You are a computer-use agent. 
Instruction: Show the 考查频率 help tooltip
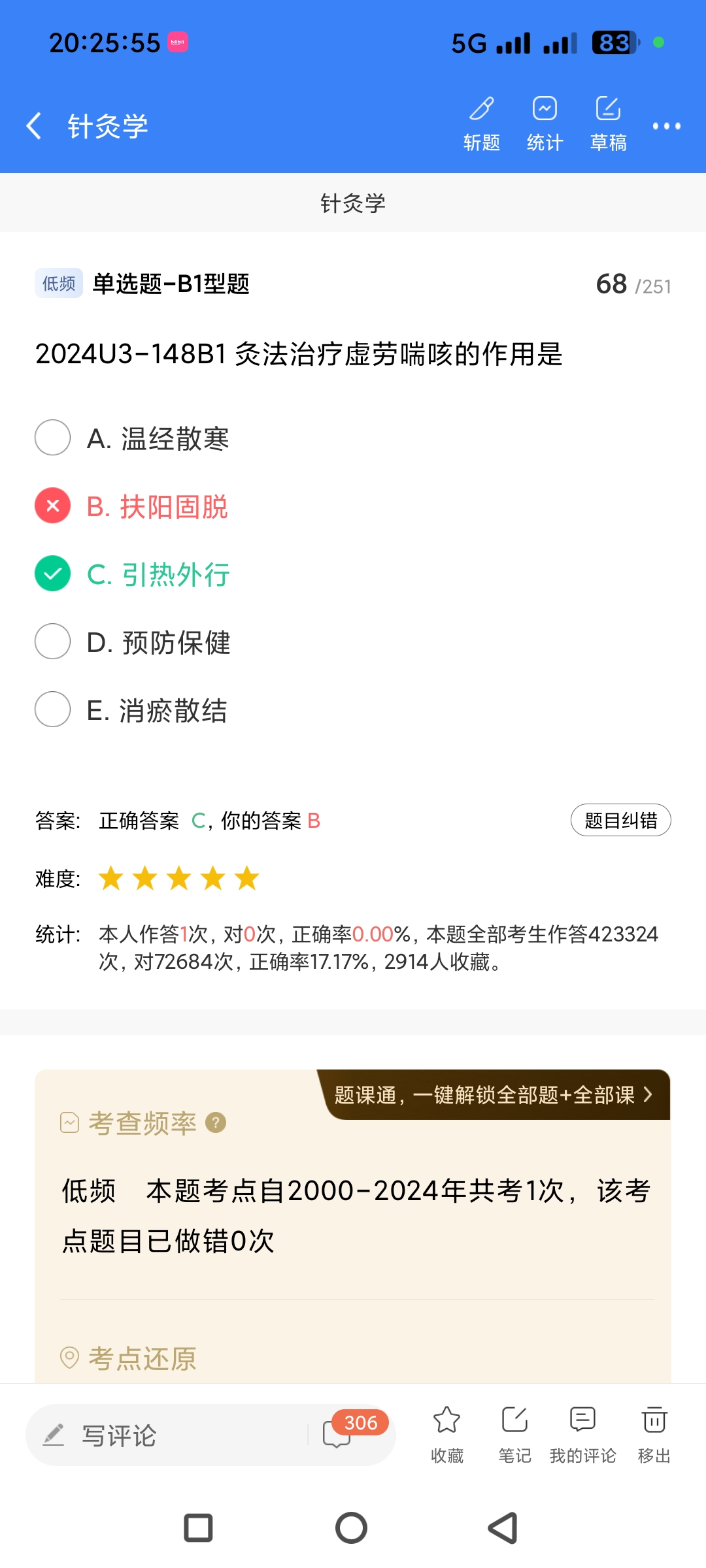tap(216, 1122)
